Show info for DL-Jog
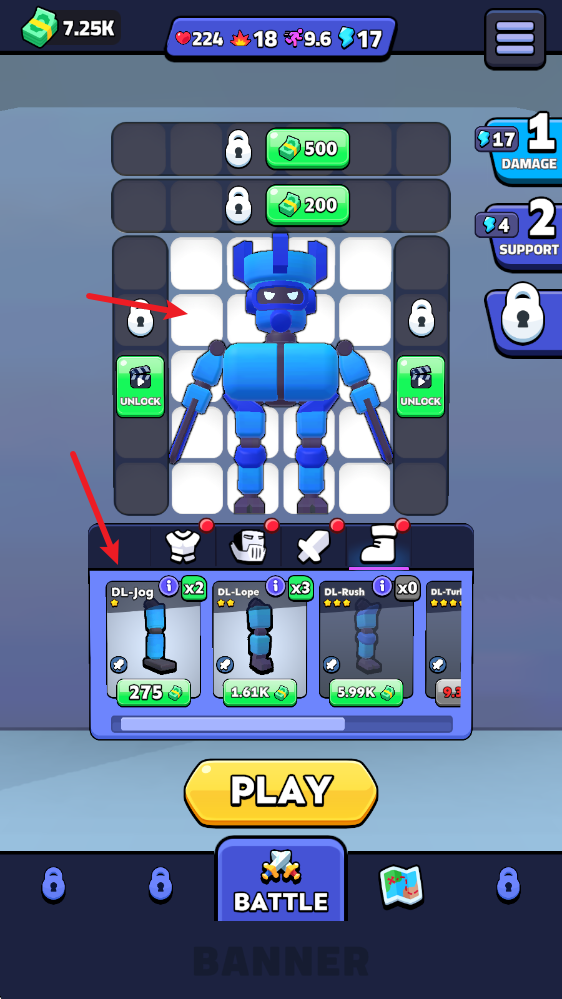The width and height of the screenshot is (562, 999). pos(169,586)
